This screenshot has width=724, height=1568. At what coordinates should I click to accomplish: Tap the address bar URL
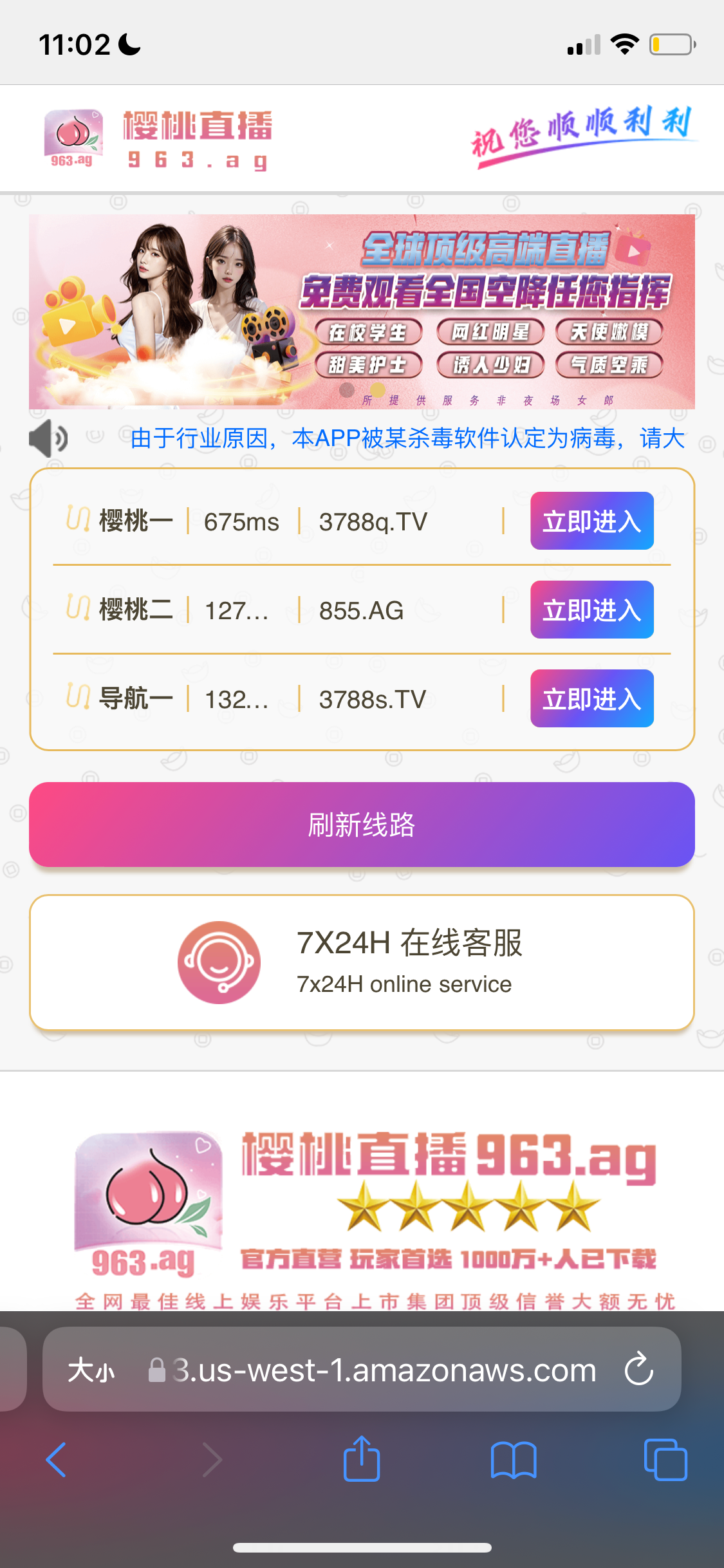click(x=384, y=1370)
